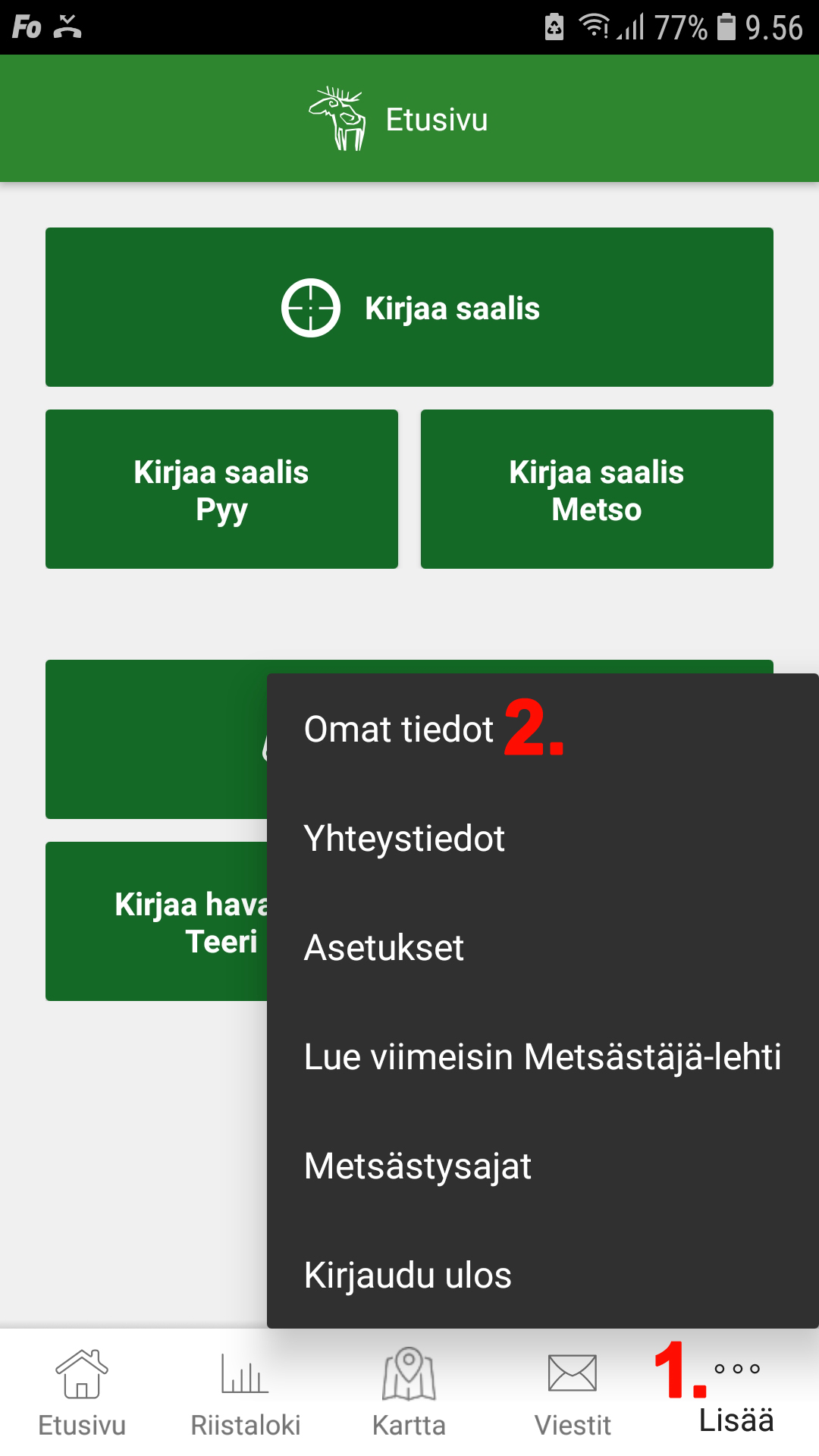Go to the Viestit messages tab
This screenshot has height=1456, width=819.
click(x=573, y=1393)
